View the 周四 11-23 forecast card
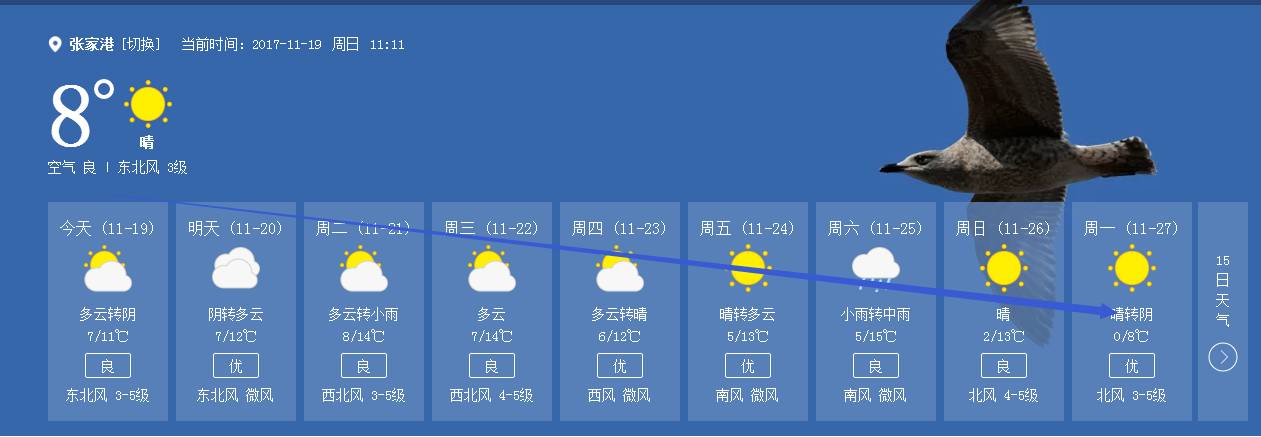 coord(619,311)
